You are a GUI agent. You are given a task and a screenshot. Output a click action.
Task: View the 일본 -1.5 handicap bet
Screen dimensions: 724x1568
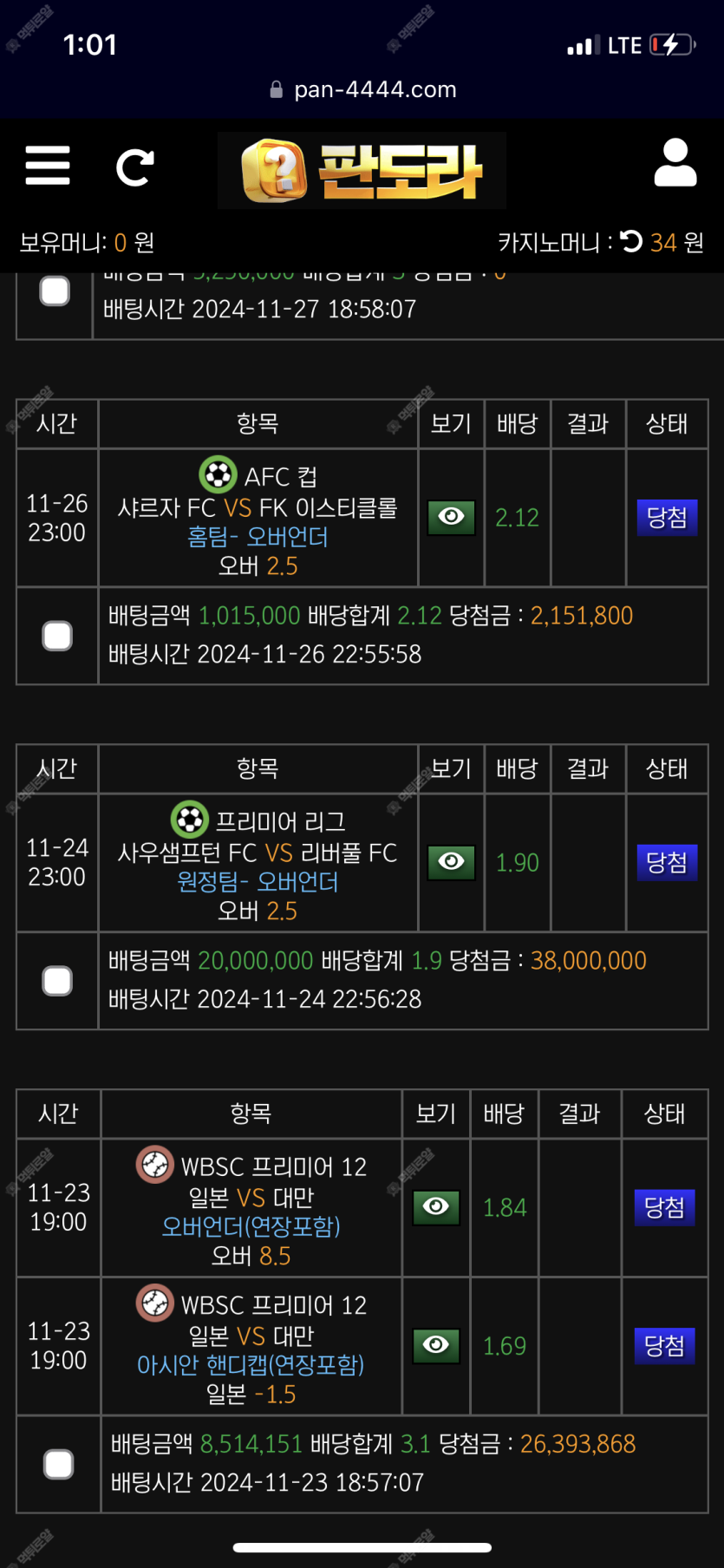[x=436, y=1345]
